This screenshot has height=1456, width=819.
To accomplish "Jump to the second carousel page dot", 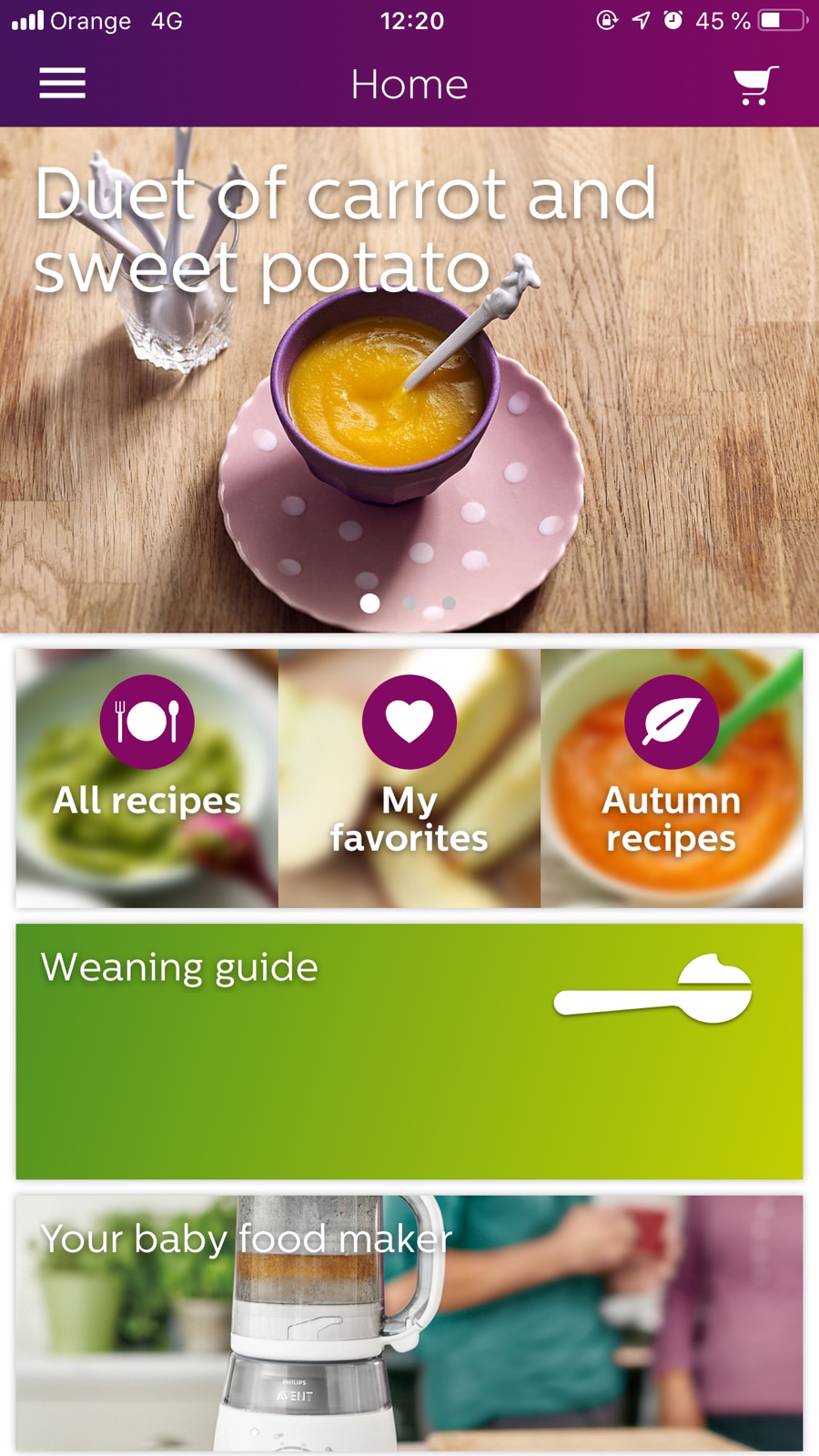I will click(x=409, y=603).
